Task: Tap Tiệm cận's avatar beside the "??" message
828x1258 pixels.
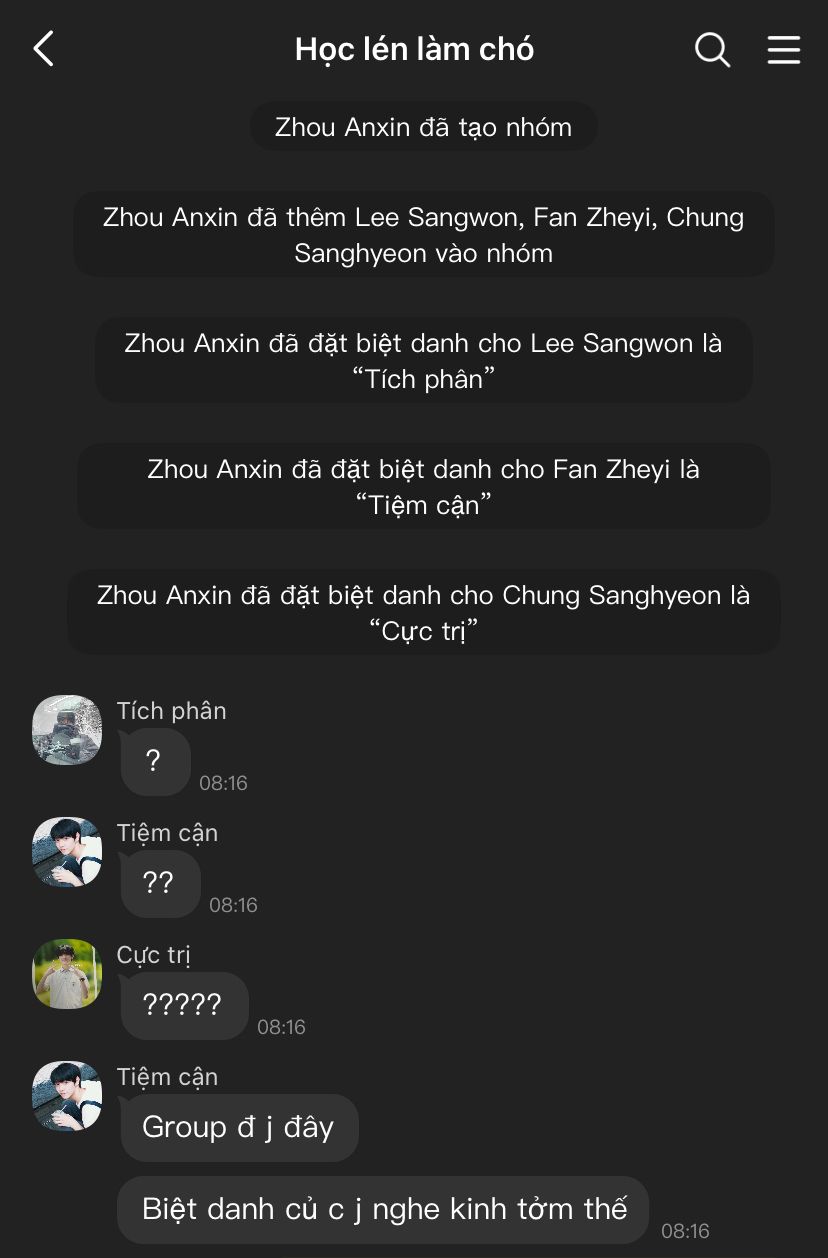Action: [x=67, y=852]
